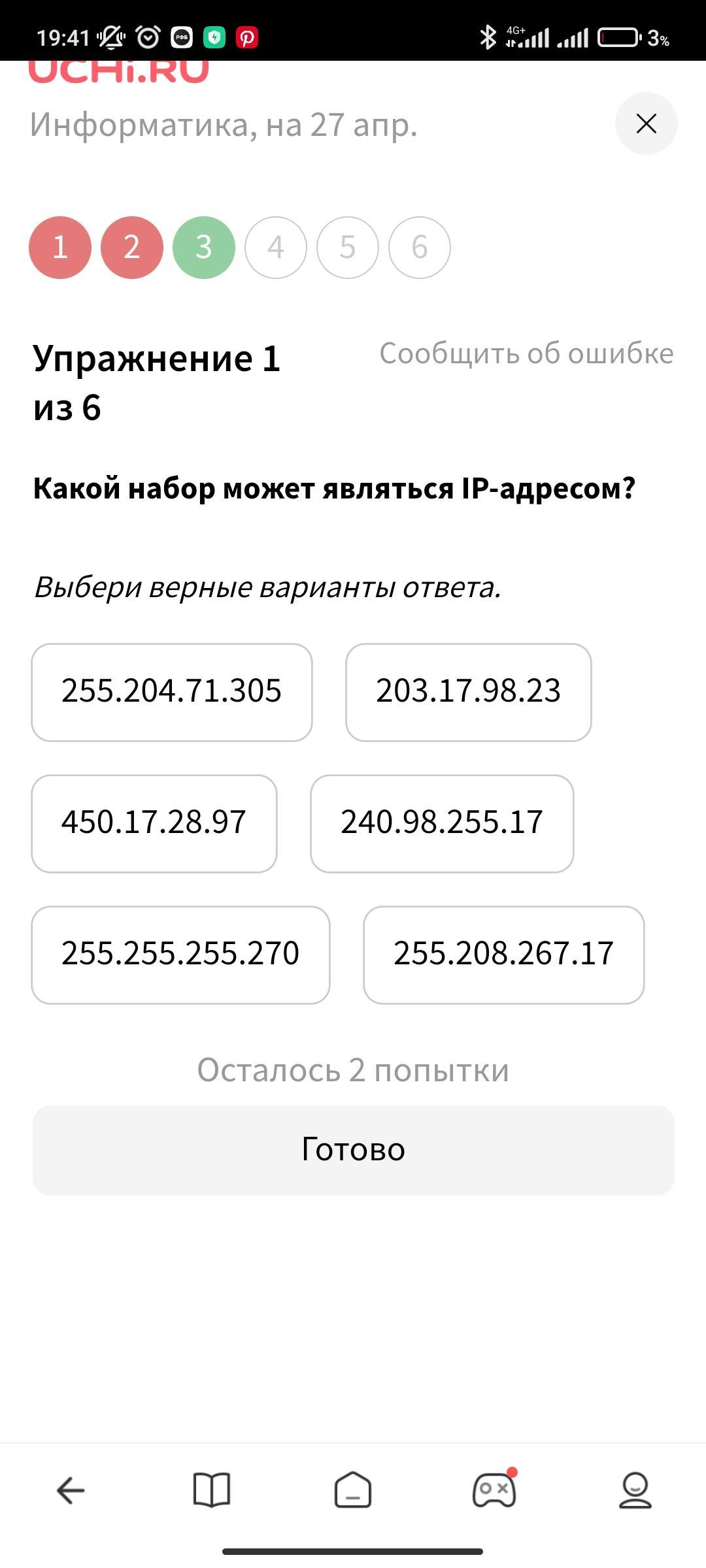Submit the answer with the Готово button
The image size is (706, 1568).
(x=354, y=1151)
